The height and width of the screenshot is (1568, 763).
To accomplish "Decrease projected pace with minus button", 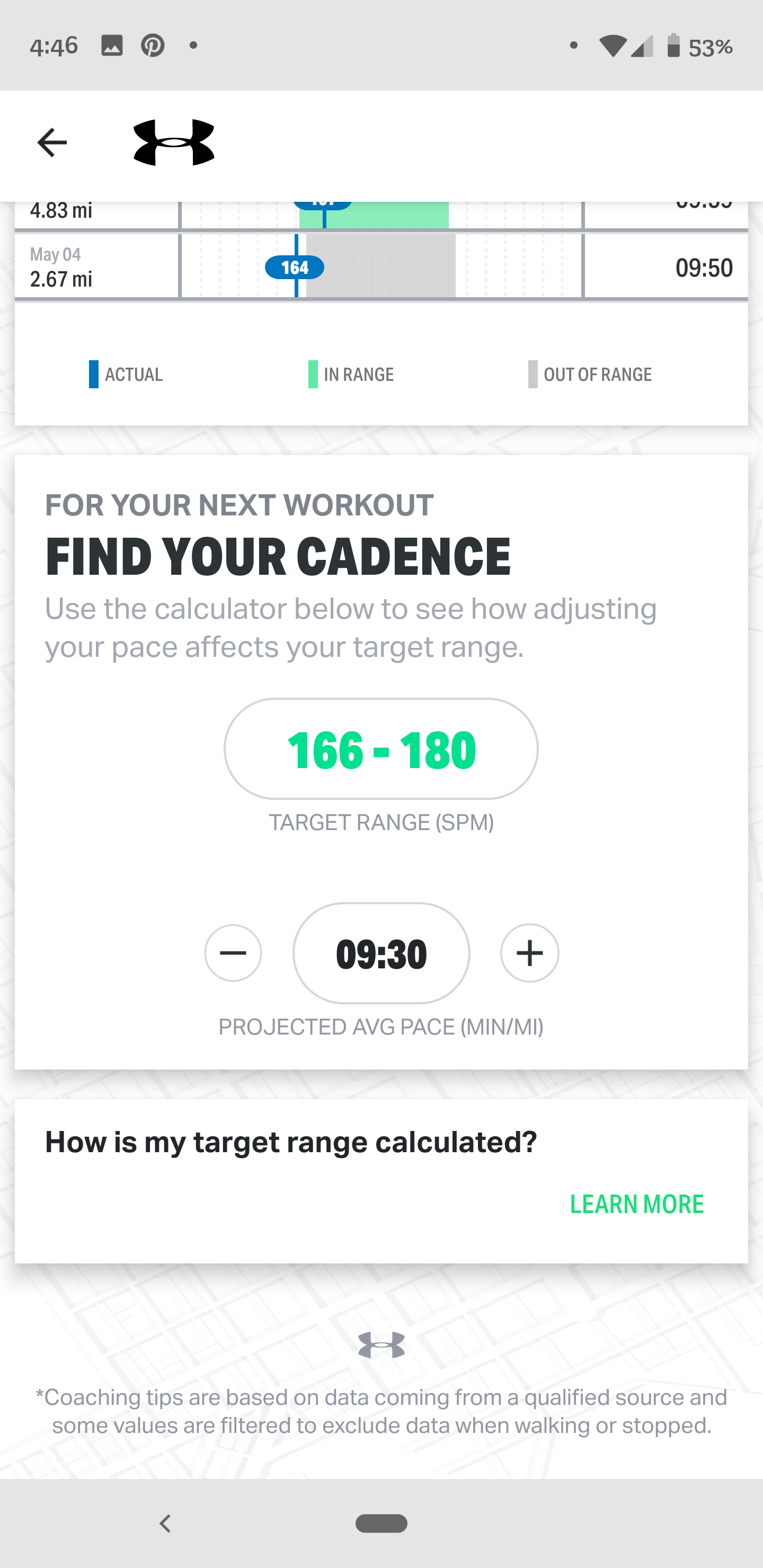I will click(x=233, y=953).
